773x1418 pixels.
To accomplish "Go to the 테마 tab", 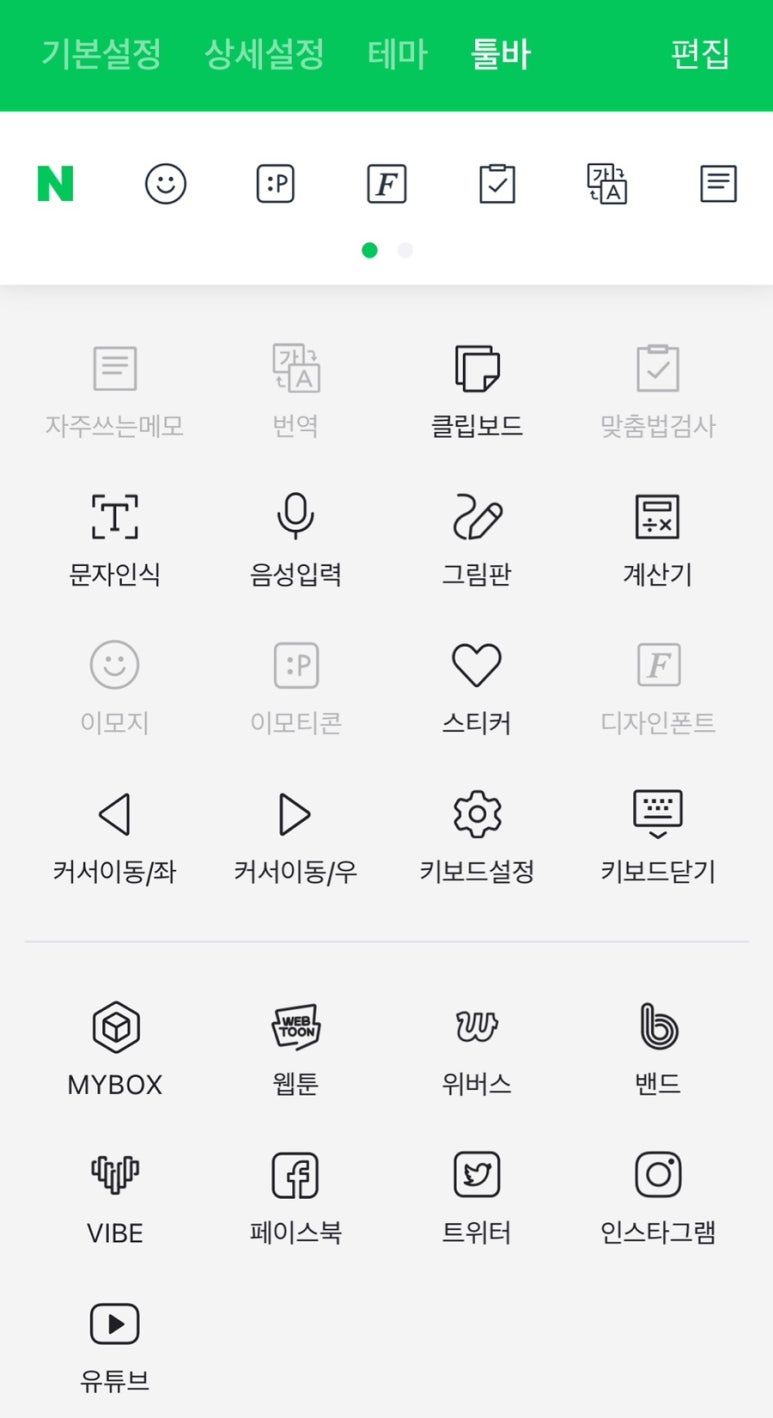I will (x=397, y=54).
